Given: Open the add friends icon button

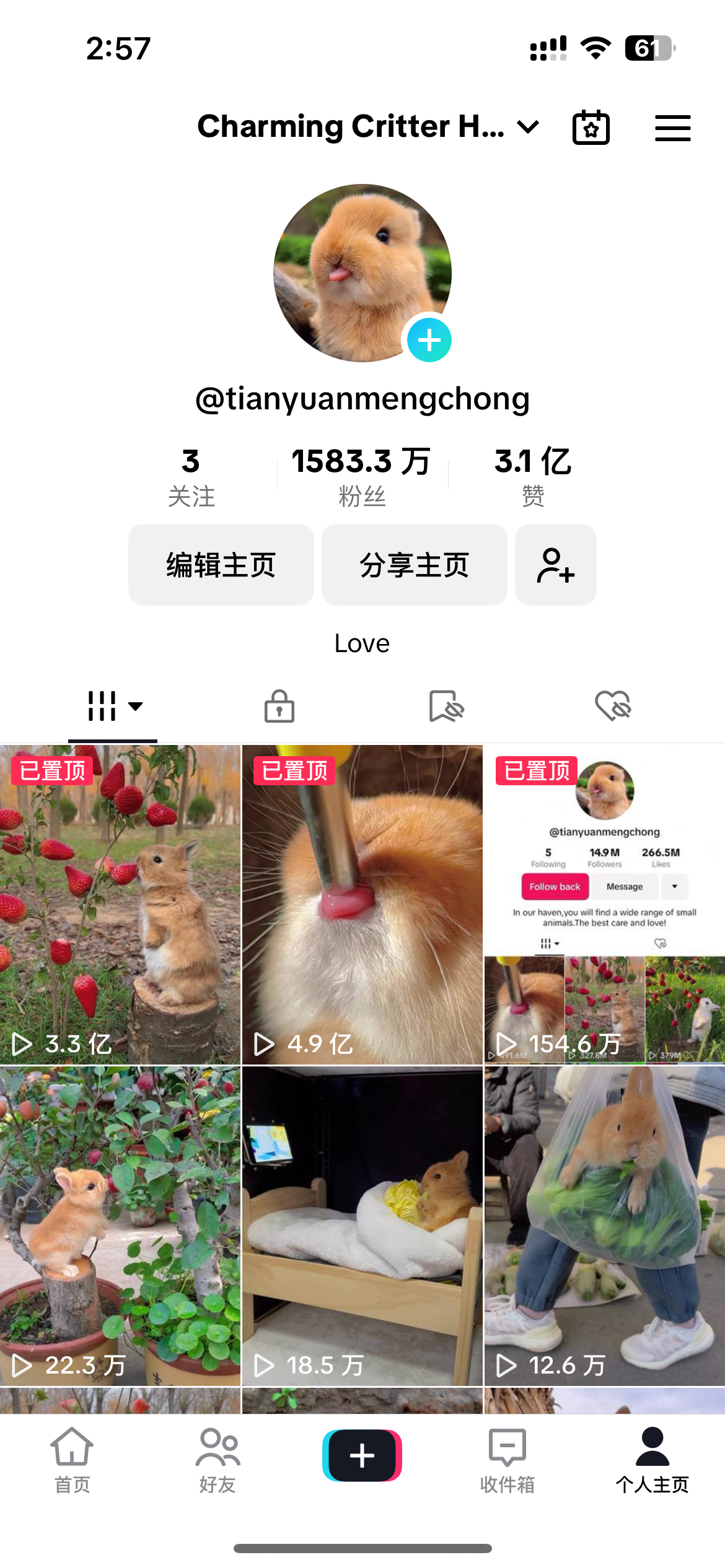Looking at the screenshot, I should pos(555,565).
